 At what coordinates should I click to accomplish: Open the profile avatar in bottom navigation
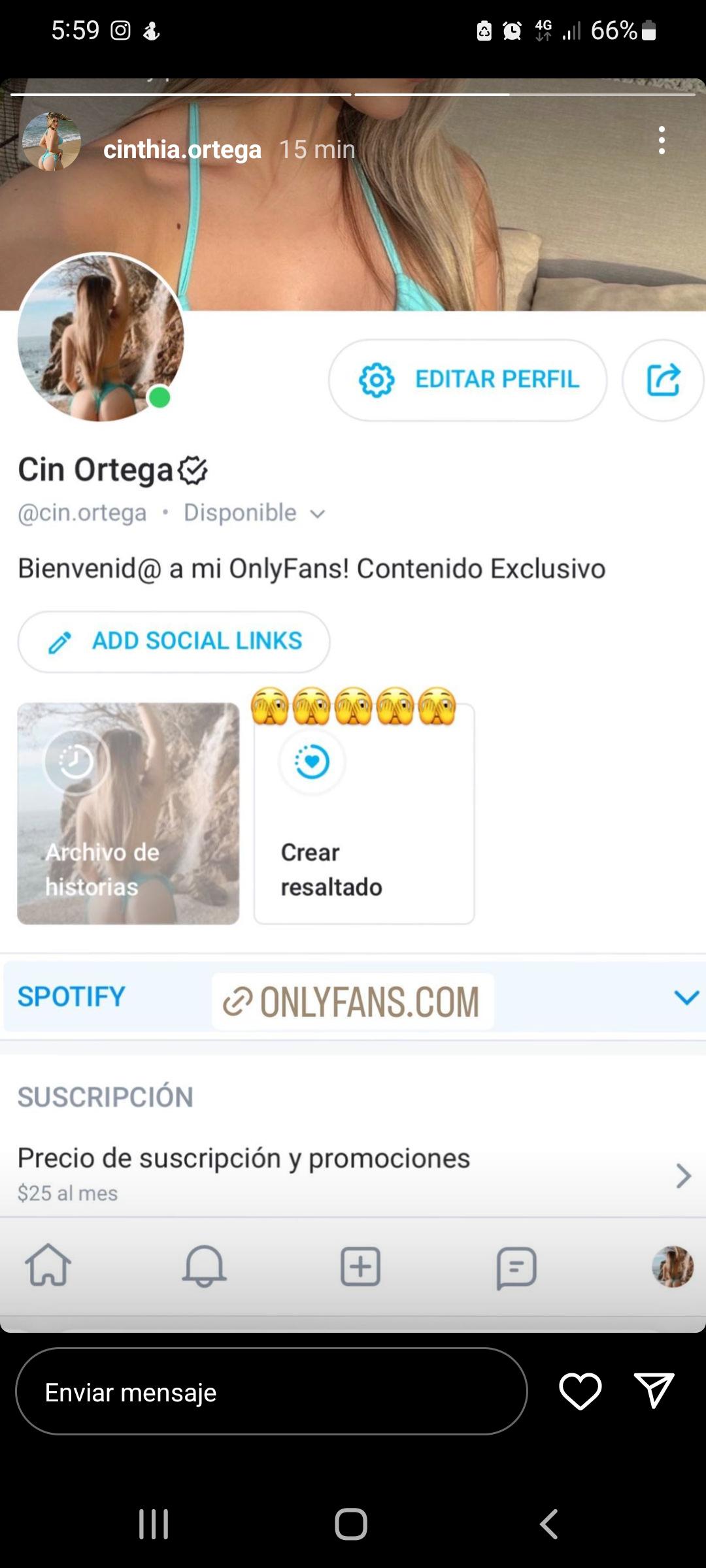(674, 1267)
